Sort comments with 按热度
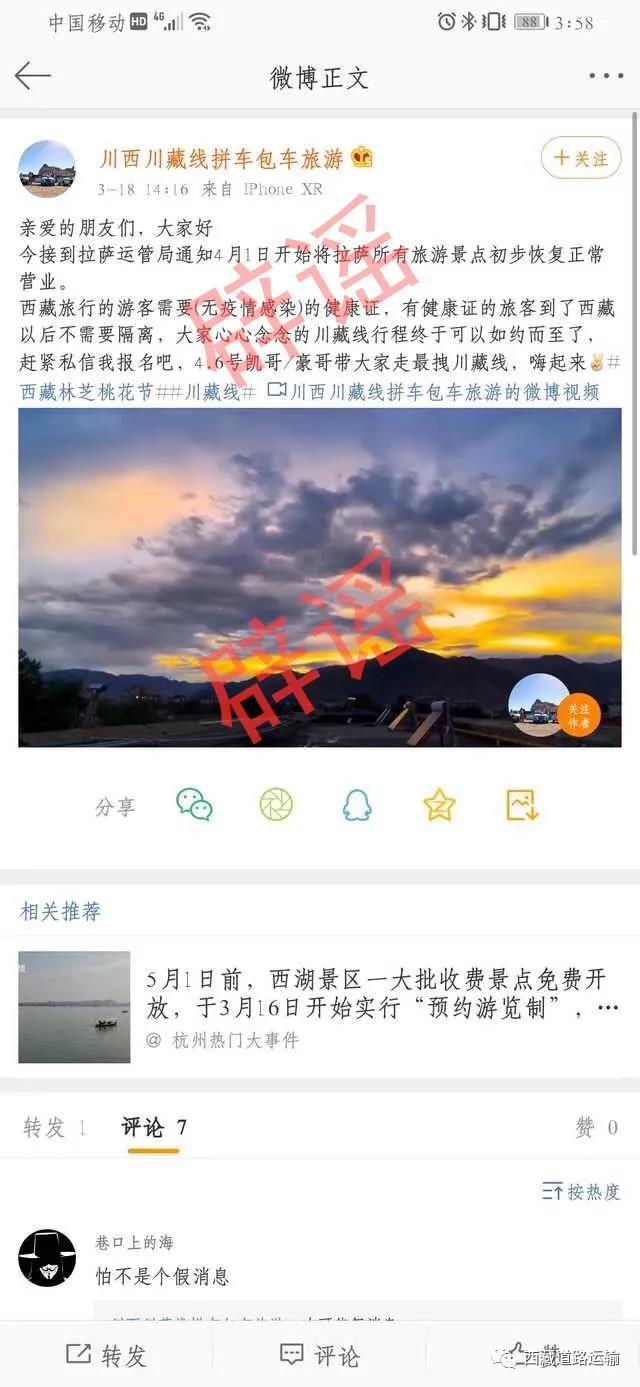 tap(581, 1191)
